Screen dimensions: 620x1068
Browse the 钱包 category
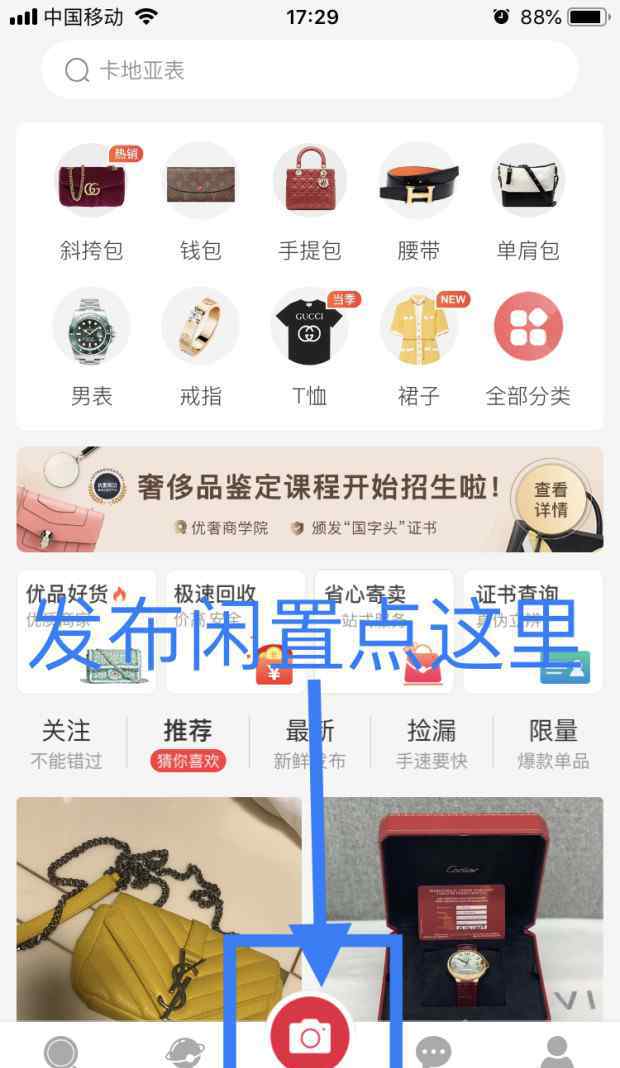[200, 203]
